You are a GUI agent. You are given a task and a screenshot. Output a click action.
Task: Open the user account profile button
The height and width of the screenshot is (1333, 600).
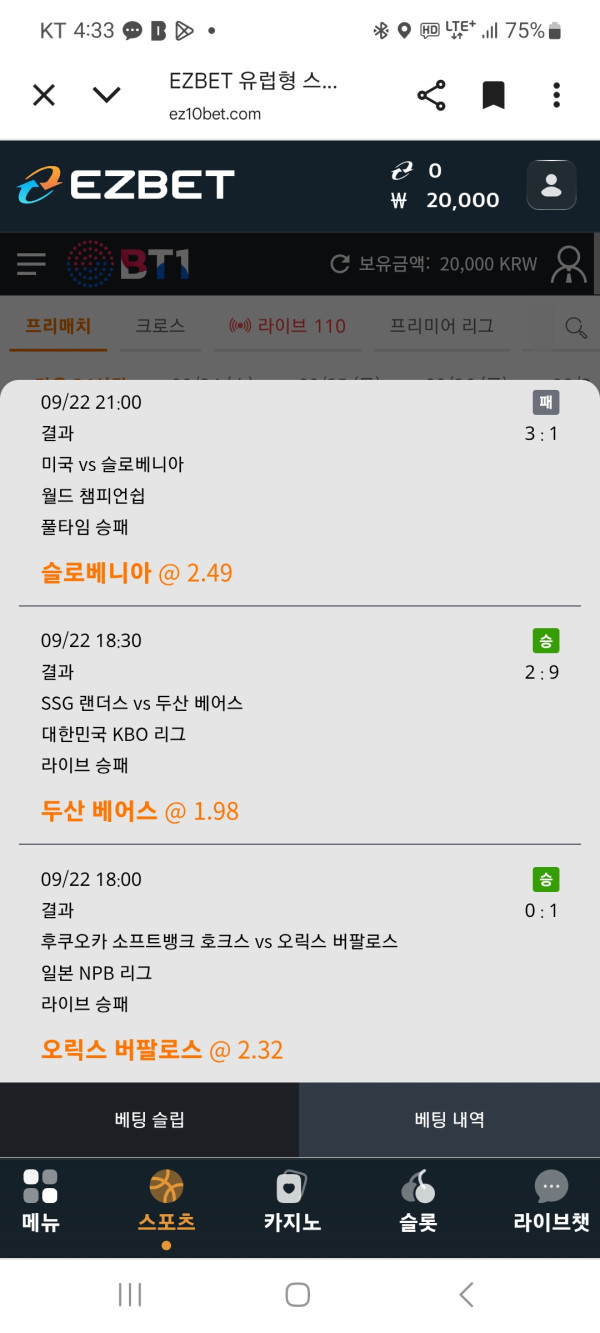point(551,185)
